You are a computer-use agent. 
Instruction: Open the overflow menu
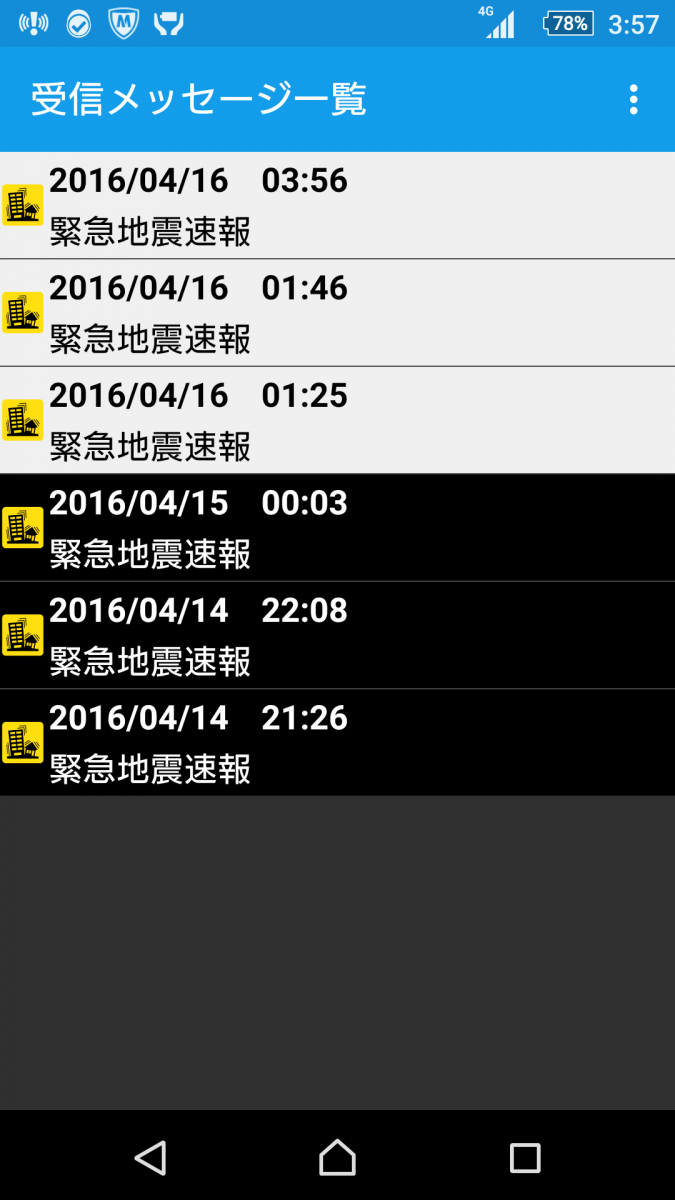pos(633,100)
